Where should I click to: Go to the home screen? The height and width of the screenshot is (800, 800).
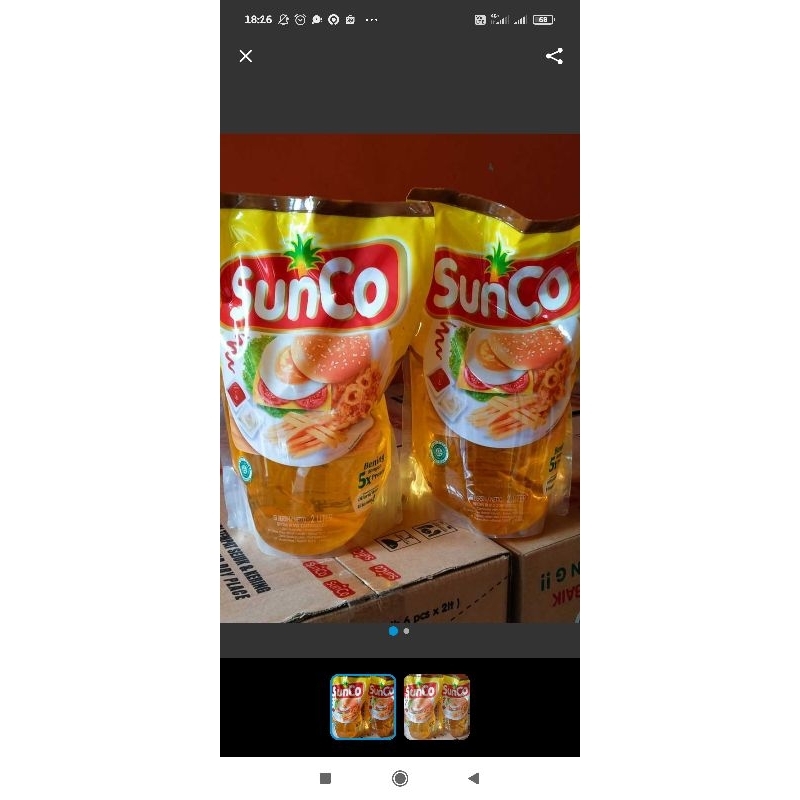400,779
